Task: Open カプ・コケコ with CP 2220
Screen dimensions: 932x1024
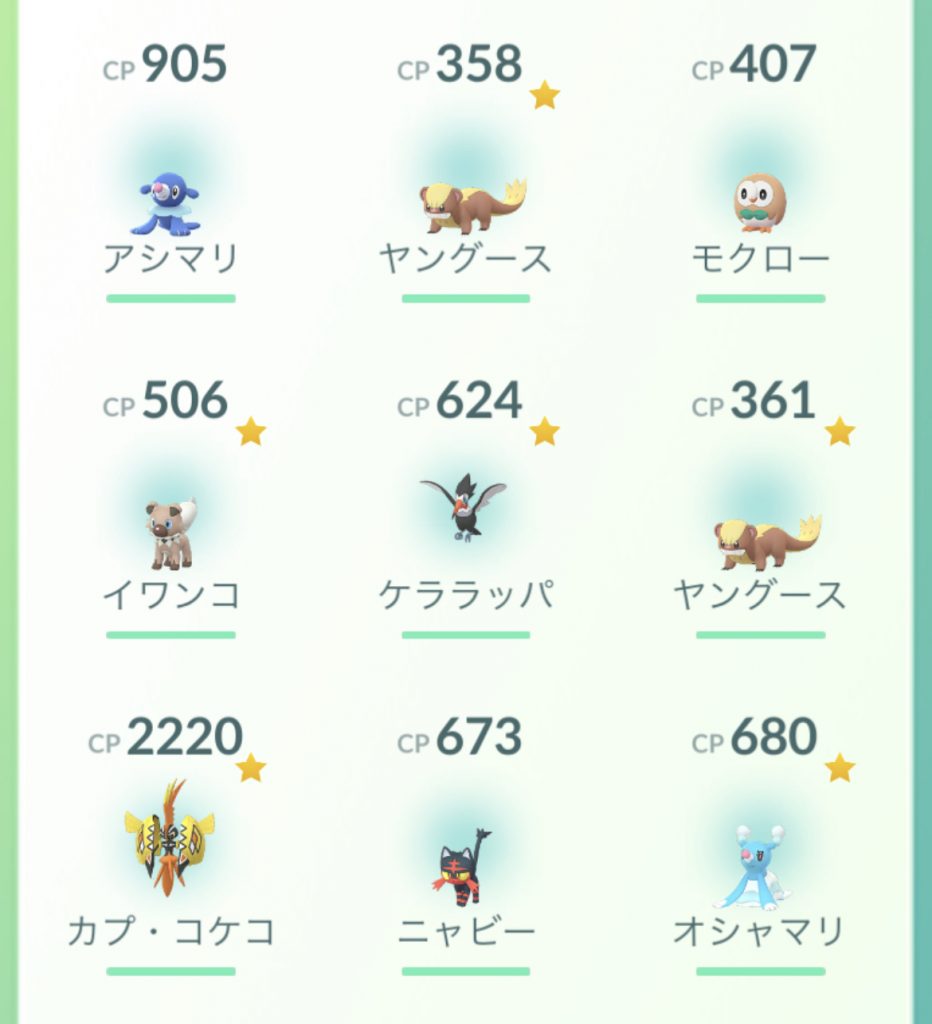Action: [x=169, y=840]
